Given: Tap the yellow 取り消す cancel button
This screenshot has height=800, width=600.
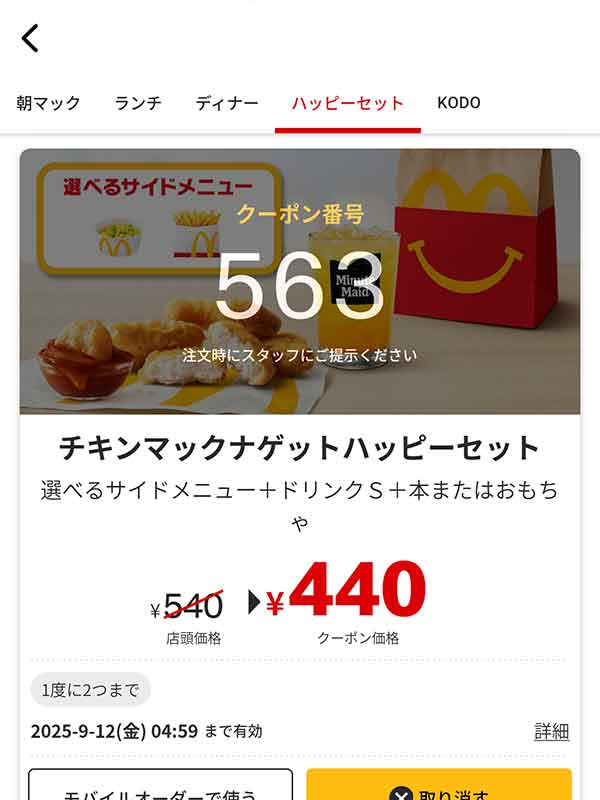Looking at the screenshot, I should [439, 786].
